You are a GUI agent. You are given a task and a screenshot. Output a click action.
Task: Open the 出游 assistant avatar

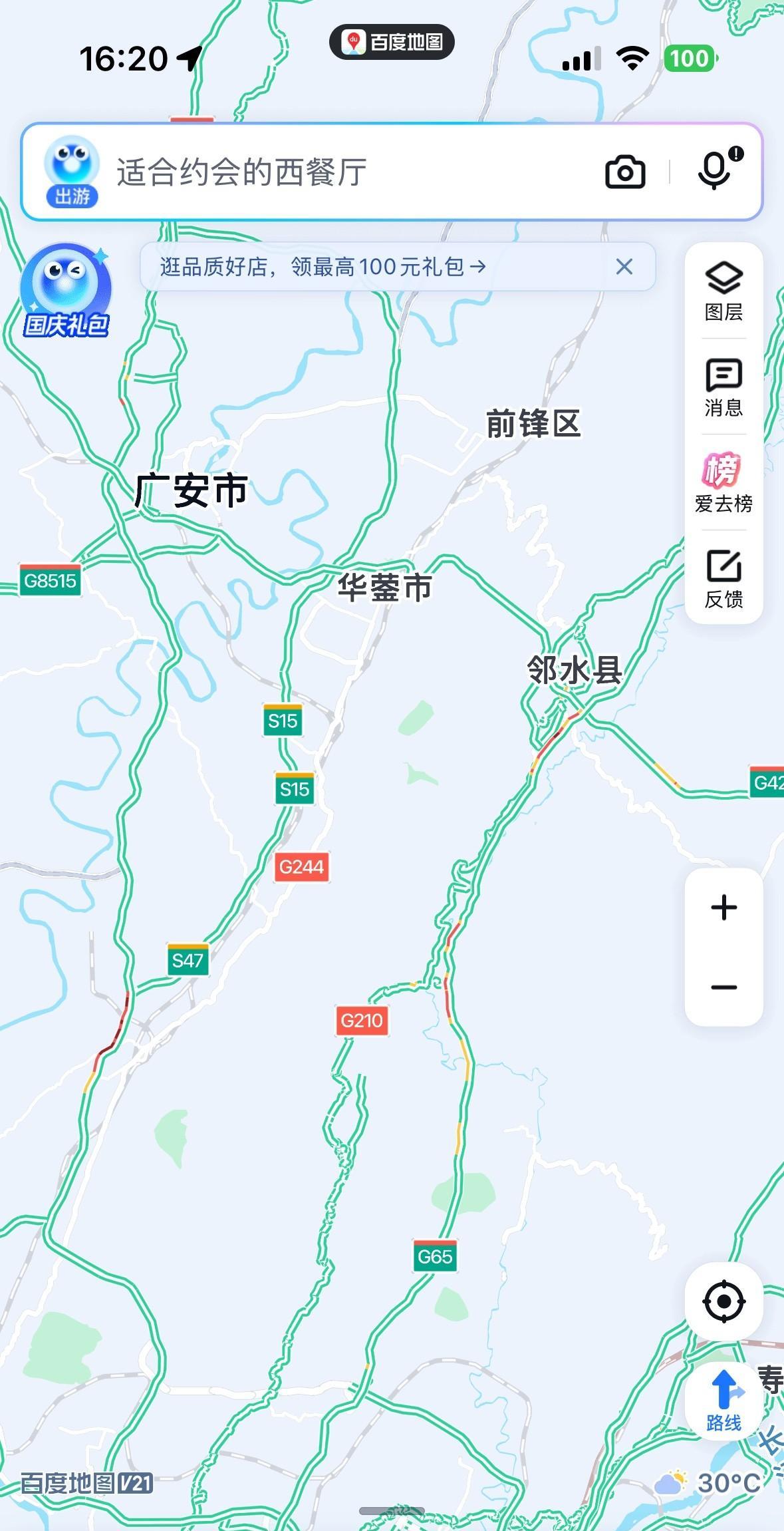tap(72, 172)
